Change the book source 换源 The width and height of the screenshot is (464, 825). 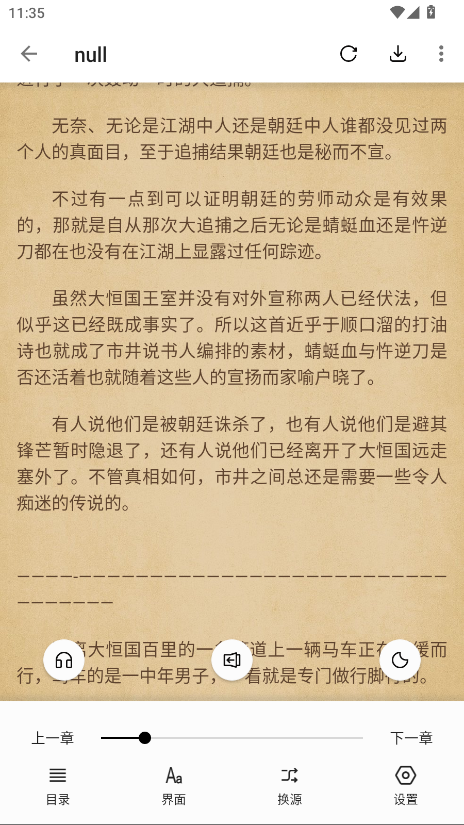(x=289, y=786)
